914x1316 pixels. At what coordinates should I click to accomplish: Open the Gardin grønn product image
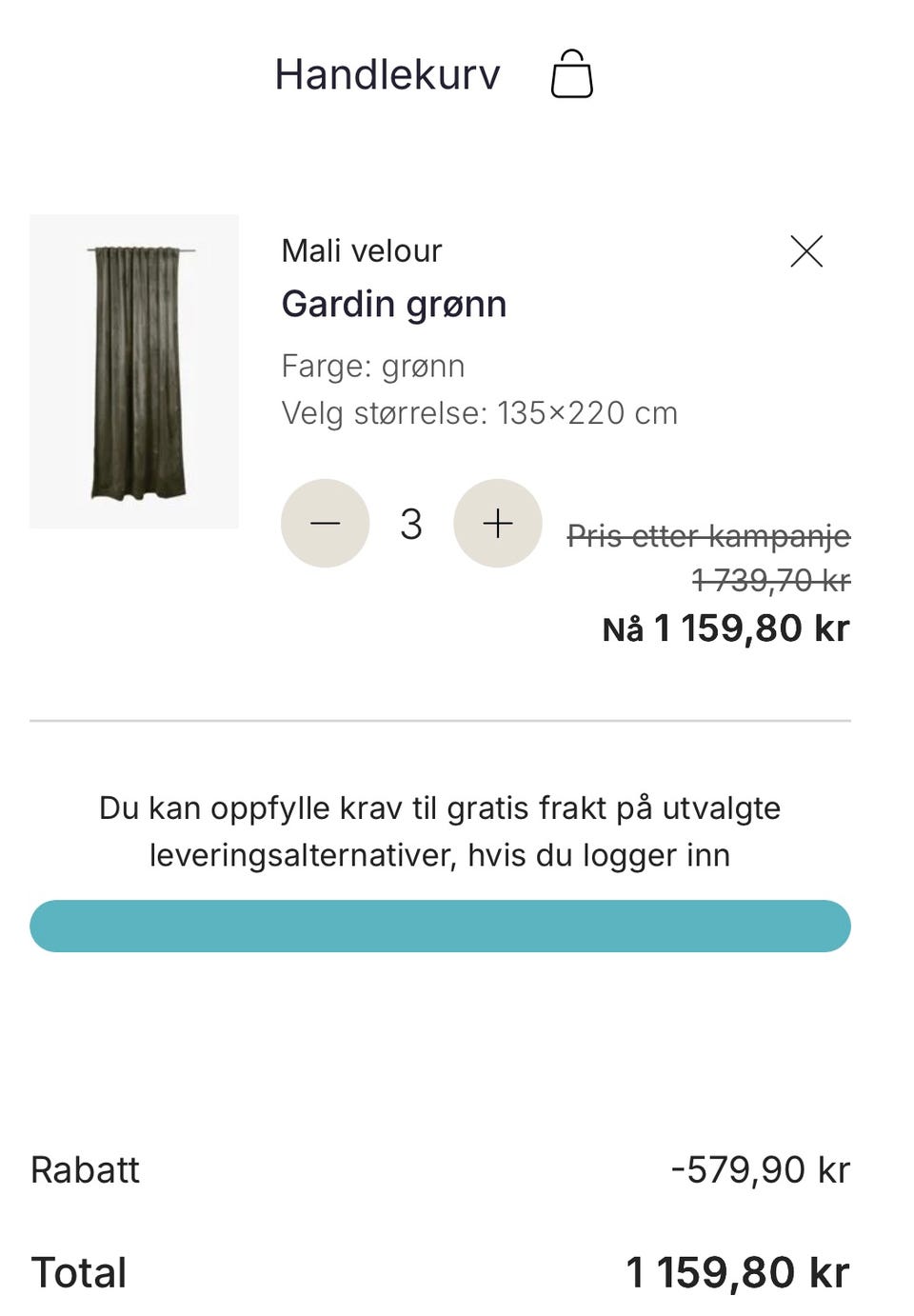134,371
